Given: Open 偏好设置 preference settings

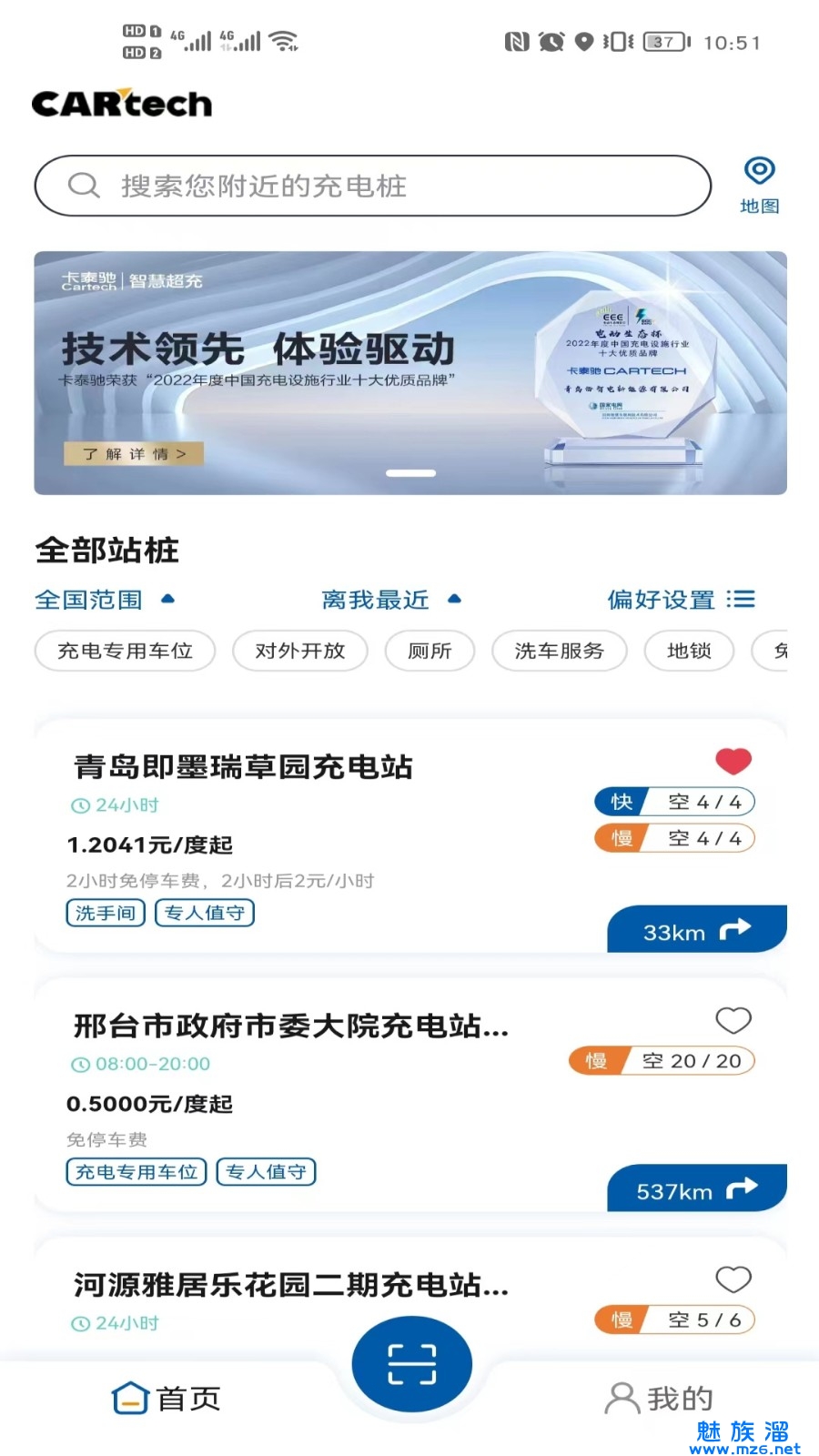Looking at the screenshot, I should pos(681,600).
